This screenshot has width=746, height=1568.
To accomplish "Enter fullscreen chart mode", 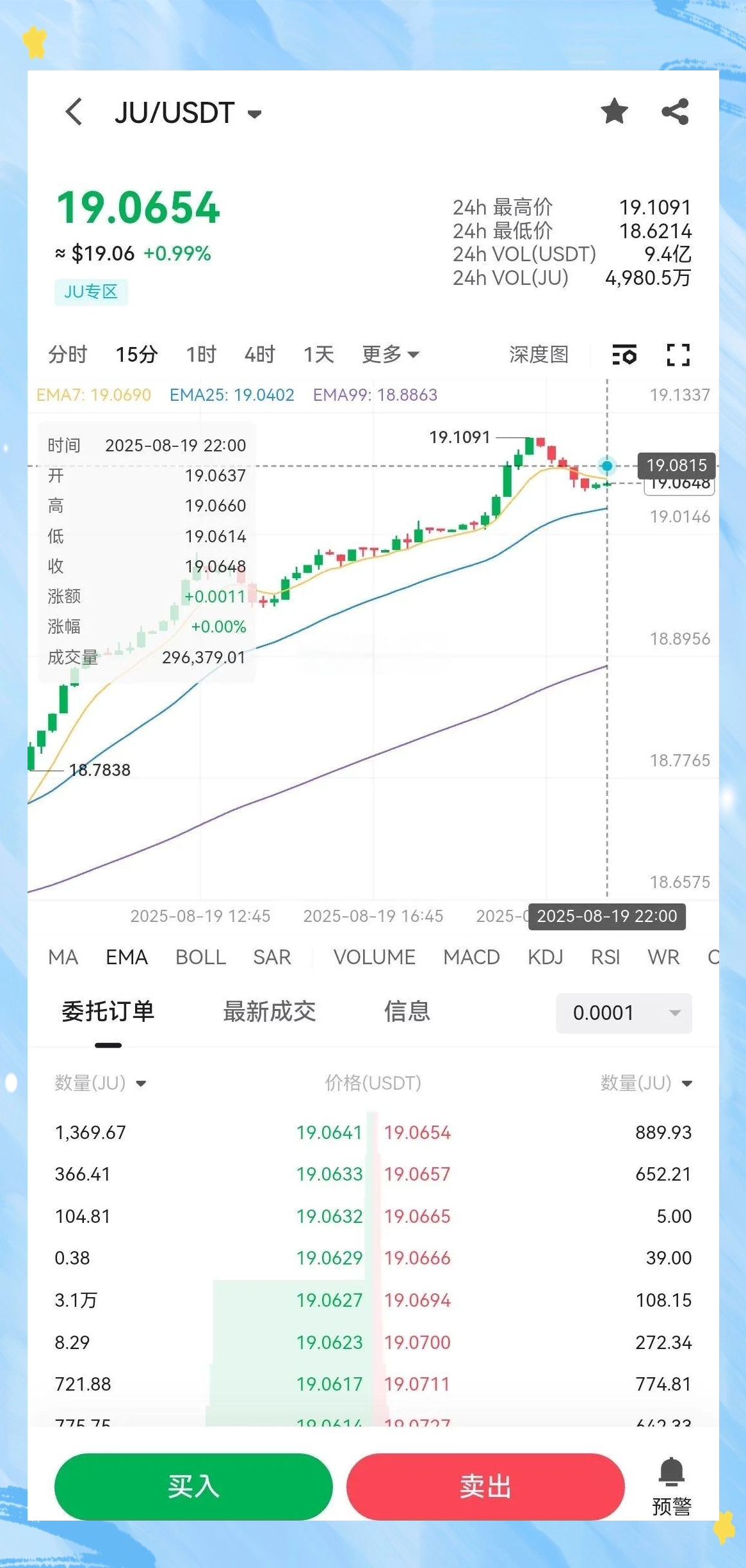I will tap(677, 355).
